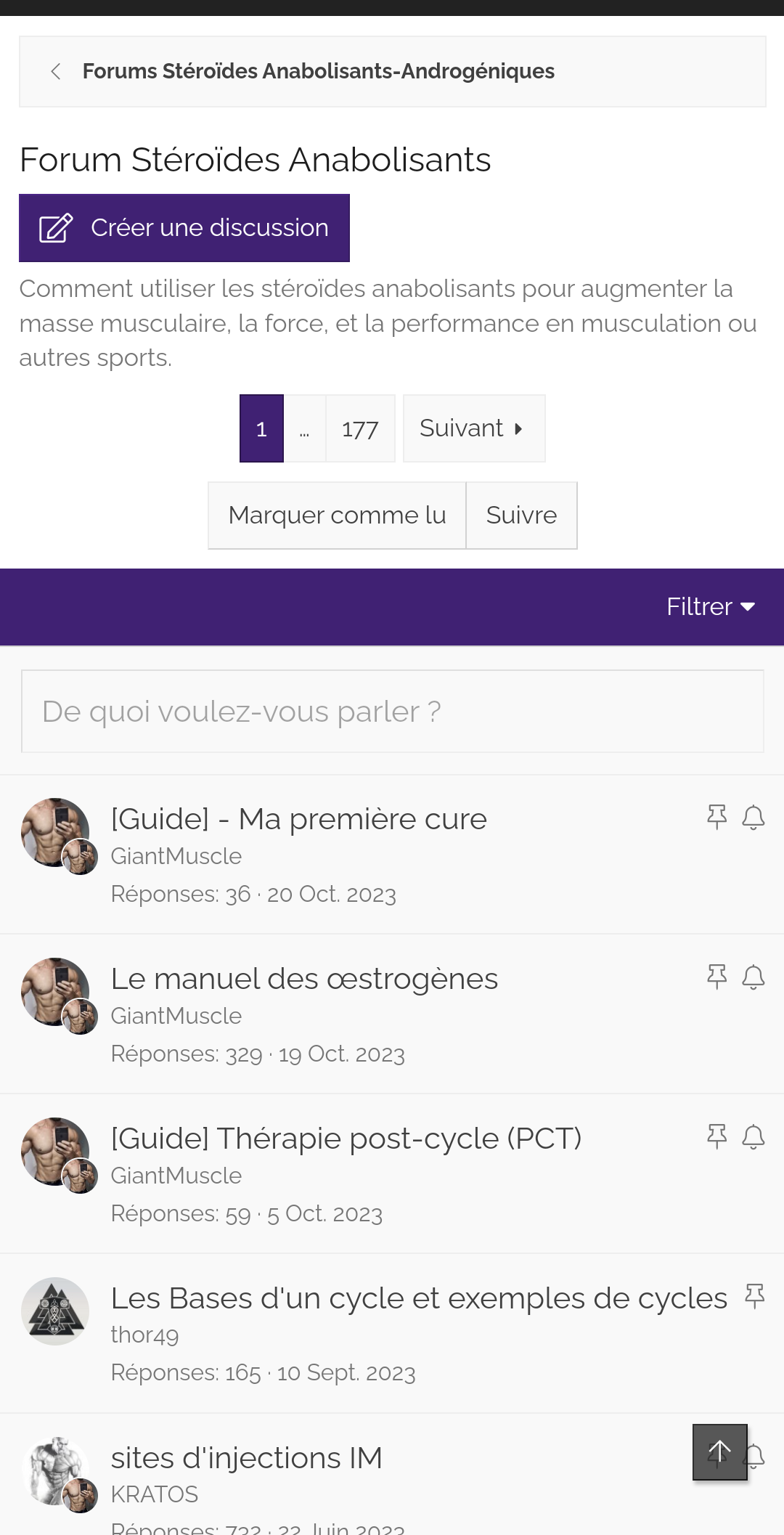The image size is (784, 1535).
Task: Enable notifications for "Le manuel des œstrogènes"
Action: (753, 977)
